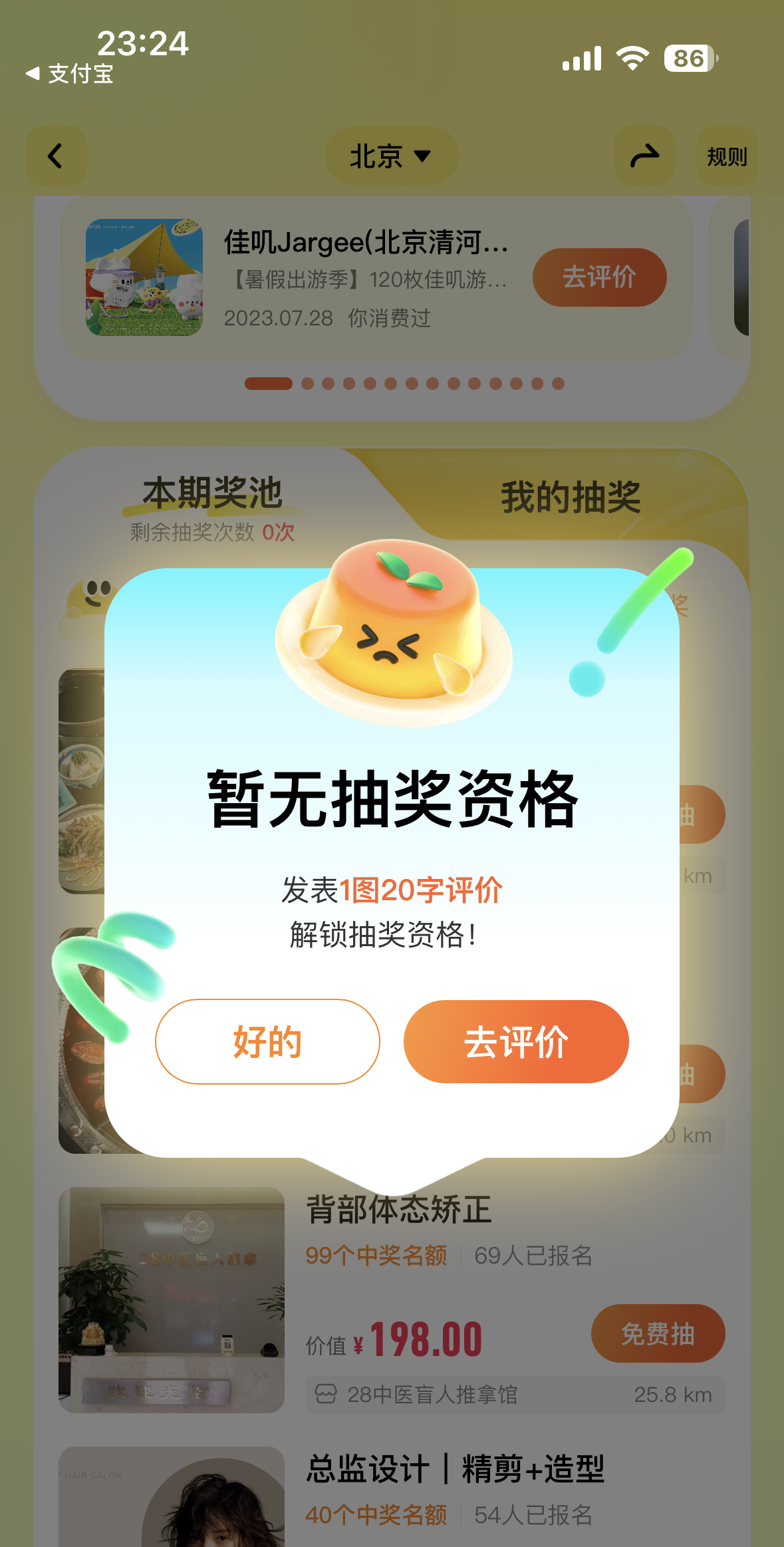Select the 本期奖池 tab
The height and width of the screenshot is (1547, 784).
pos(213,494)
